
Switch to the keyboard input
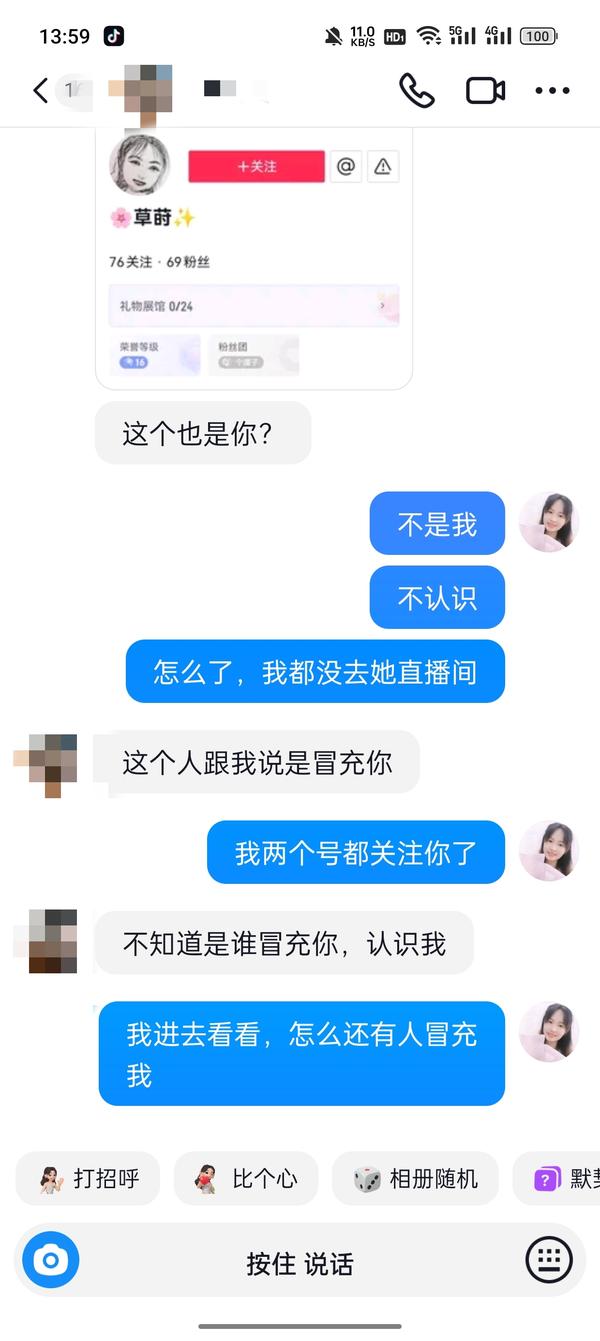pos(549,1260)
